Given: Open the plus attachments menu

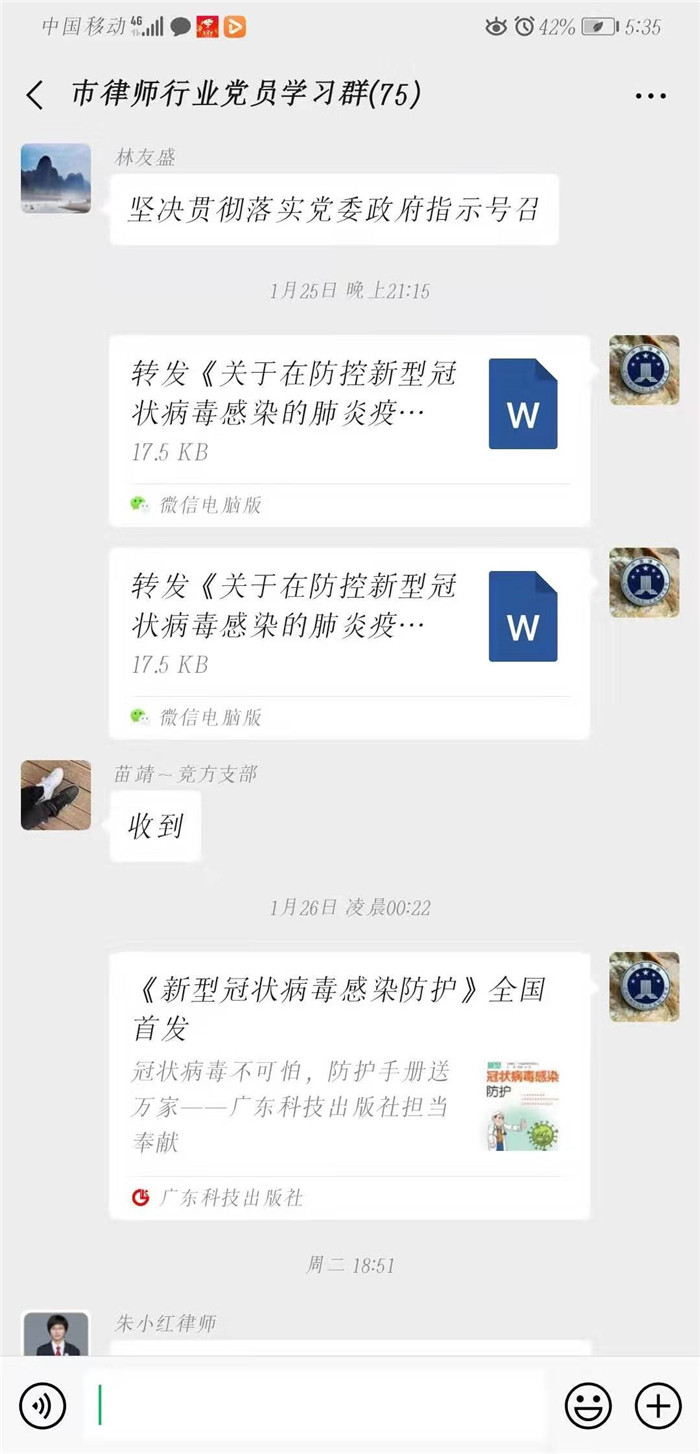Looking at the screenshot, I should (x=657, y=1406).
